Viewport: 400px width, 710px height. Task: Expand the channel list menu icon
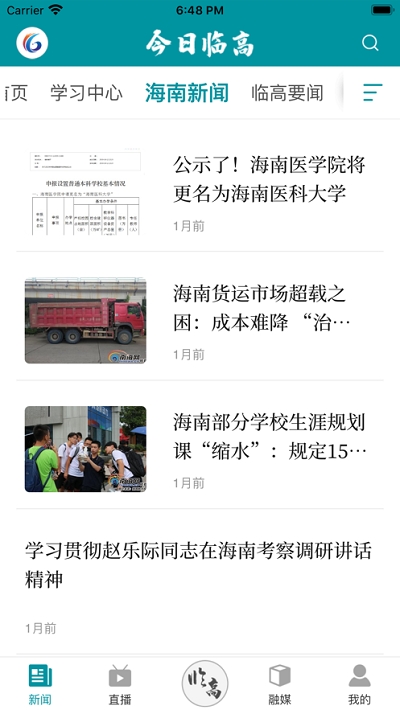[x=372, y=92]
